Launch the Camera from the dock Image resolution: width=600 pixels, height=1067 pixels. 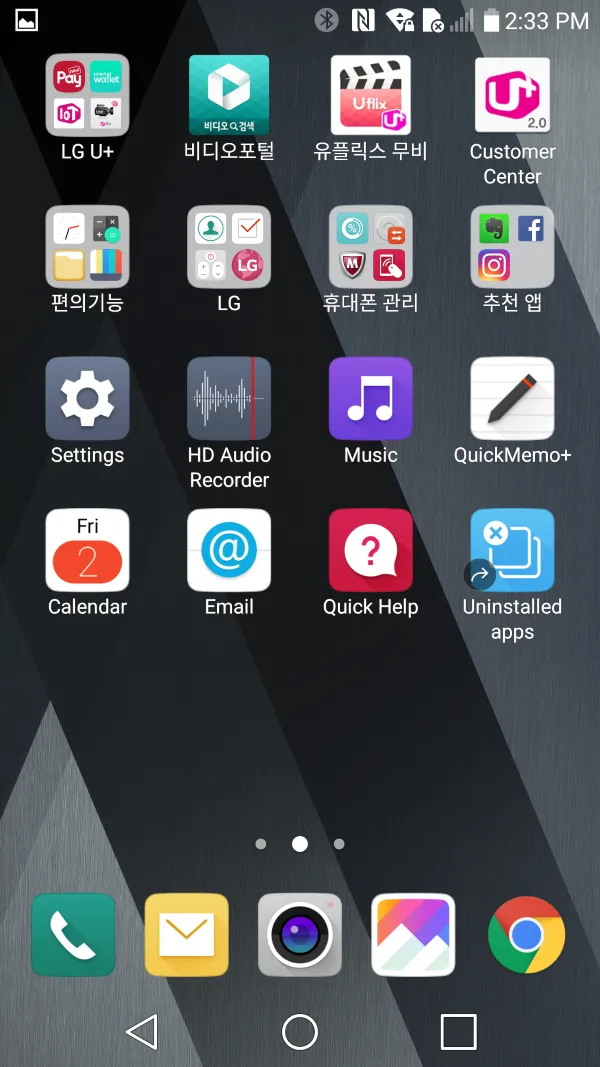tap(300, 935)
